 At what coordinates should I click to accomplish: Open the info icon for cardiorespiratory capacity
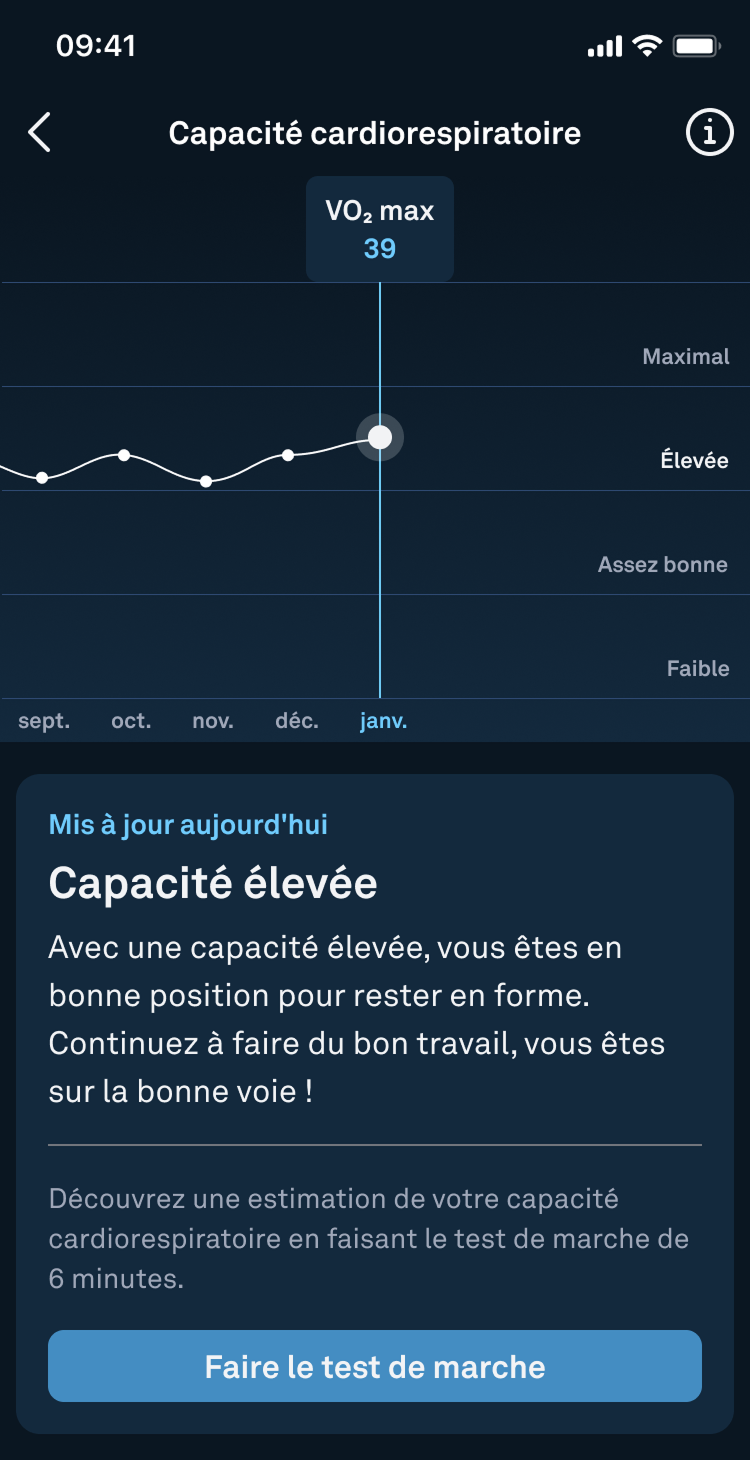[x=709, y=132]
